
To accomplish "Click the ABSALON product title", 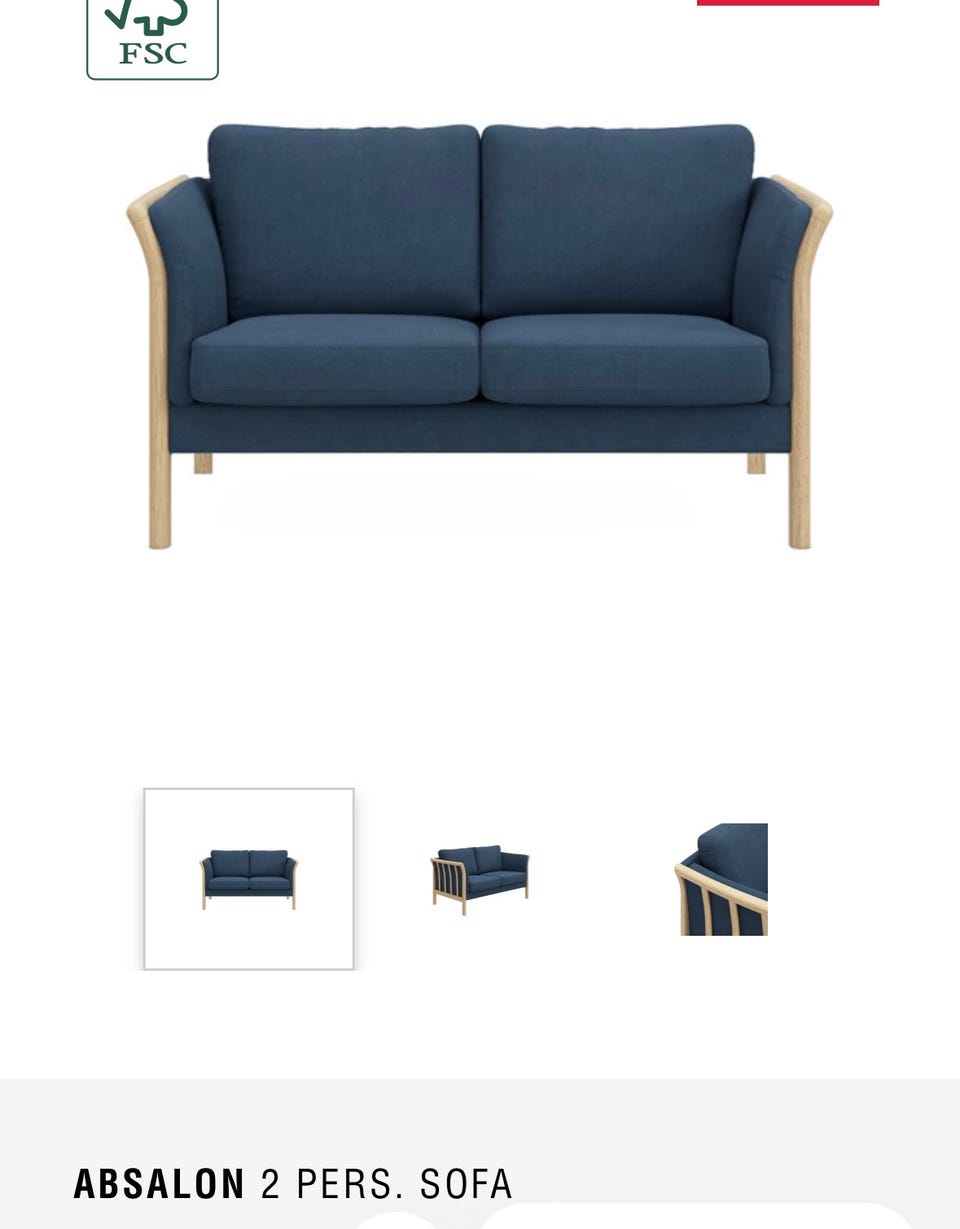I will [159, 1183].
